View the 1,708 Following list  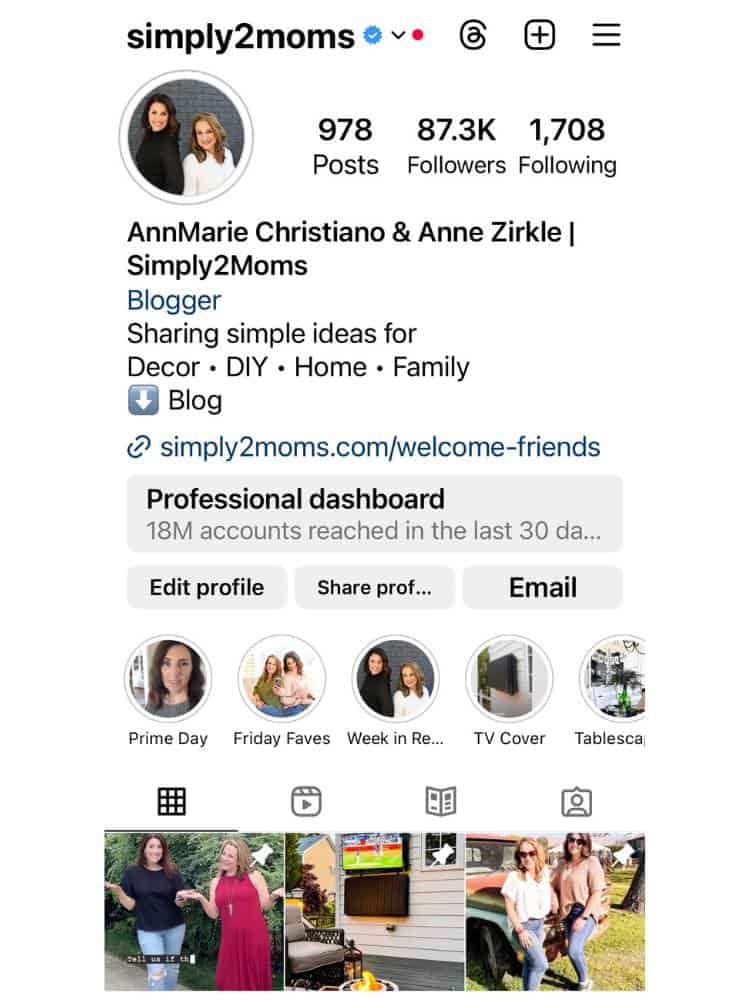567,146
